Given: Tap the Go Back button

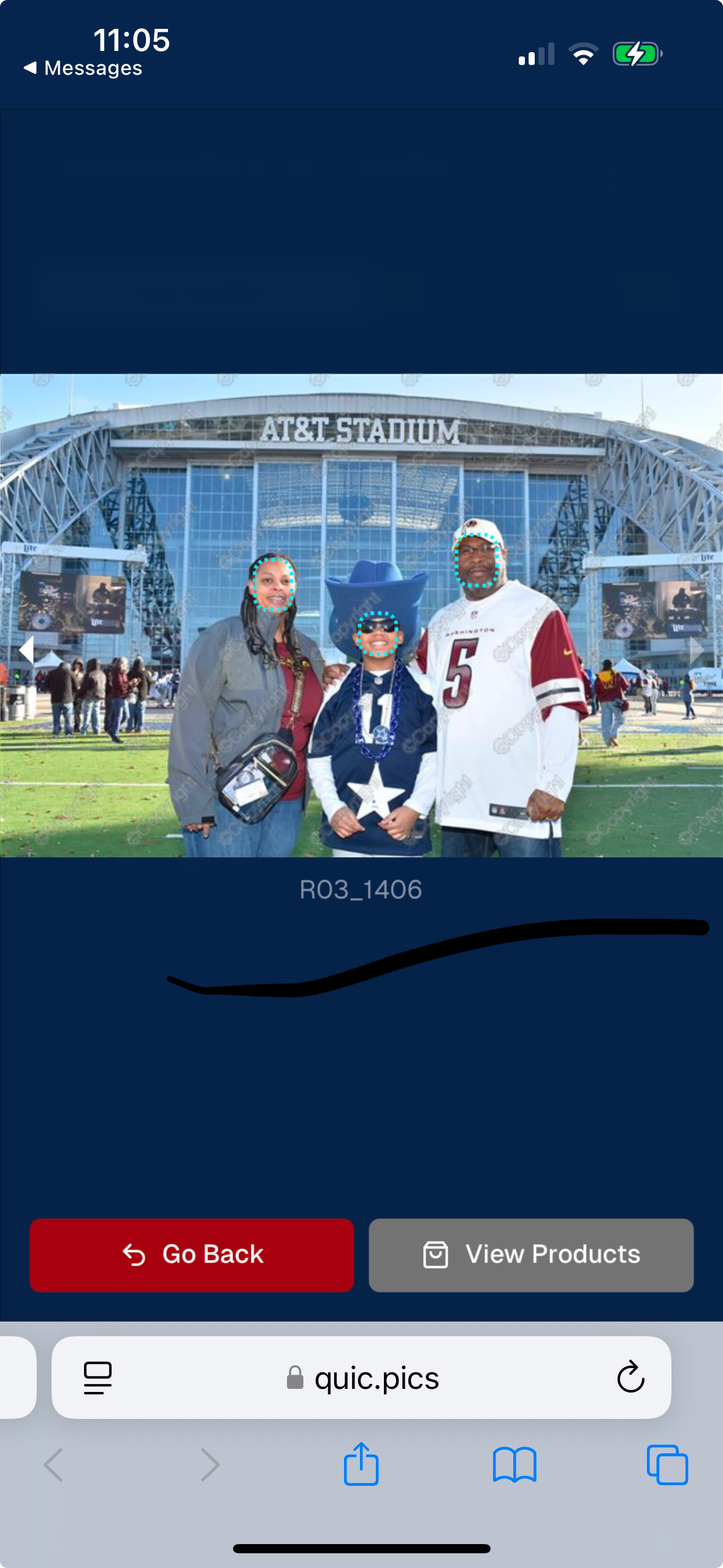Looking at the screenshot, I should click(192, 1255).
